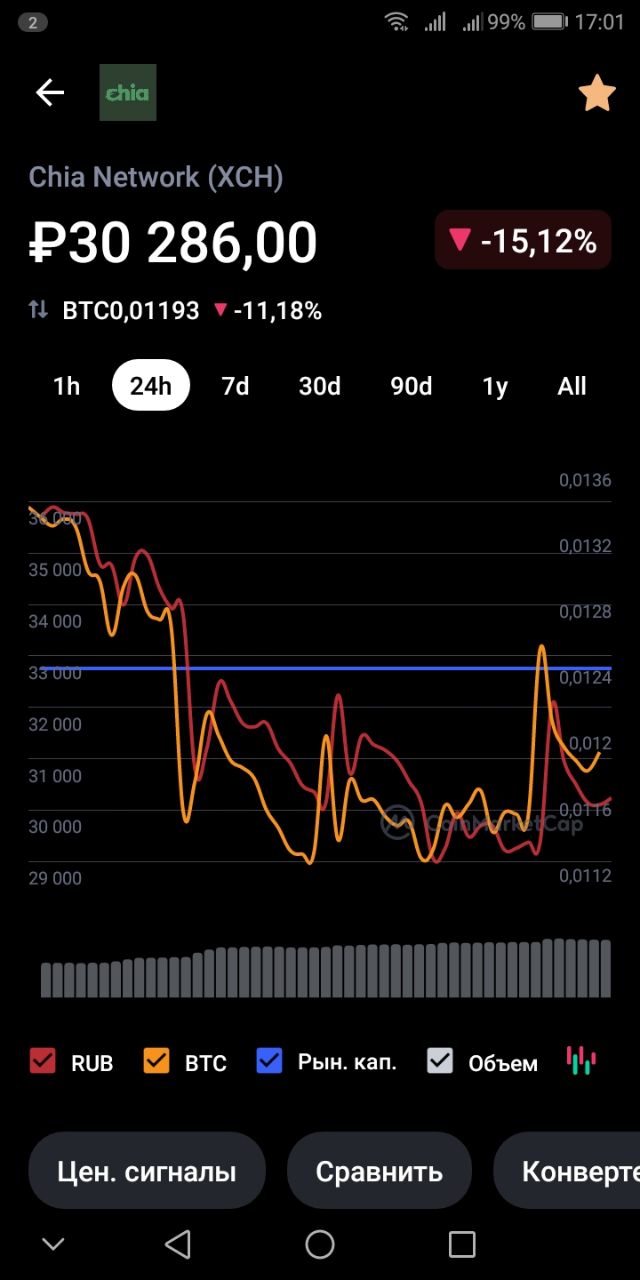The height and width of the screenshot is (1280, 640).
Task: Swap the BTC conversion arrows icon
Action: tap(38, 310)
